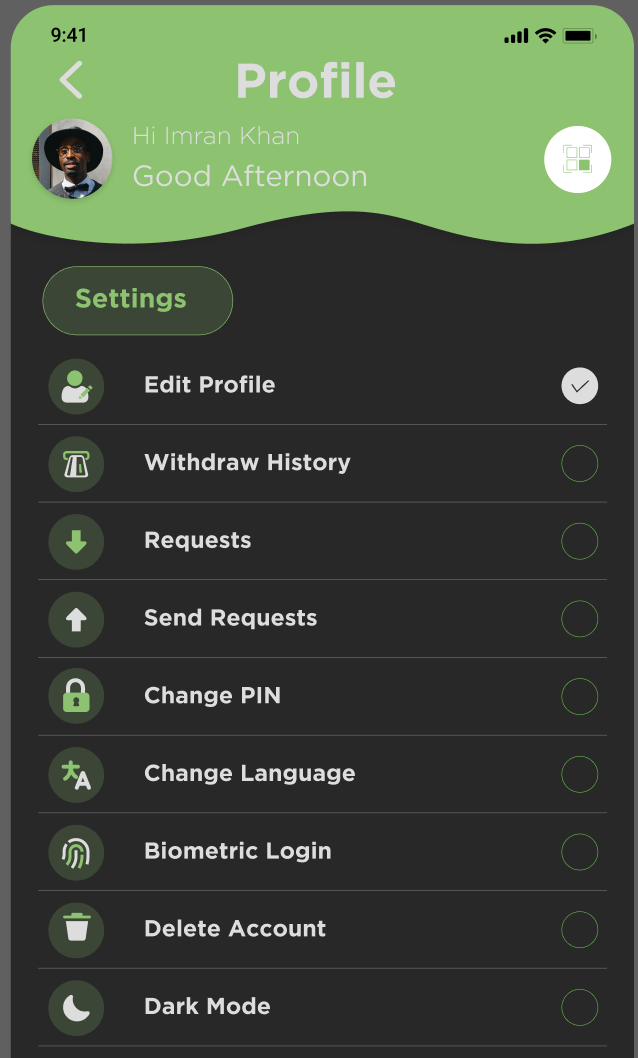Open the Requests row
The image size is (638, 1058).
(198, 541)
